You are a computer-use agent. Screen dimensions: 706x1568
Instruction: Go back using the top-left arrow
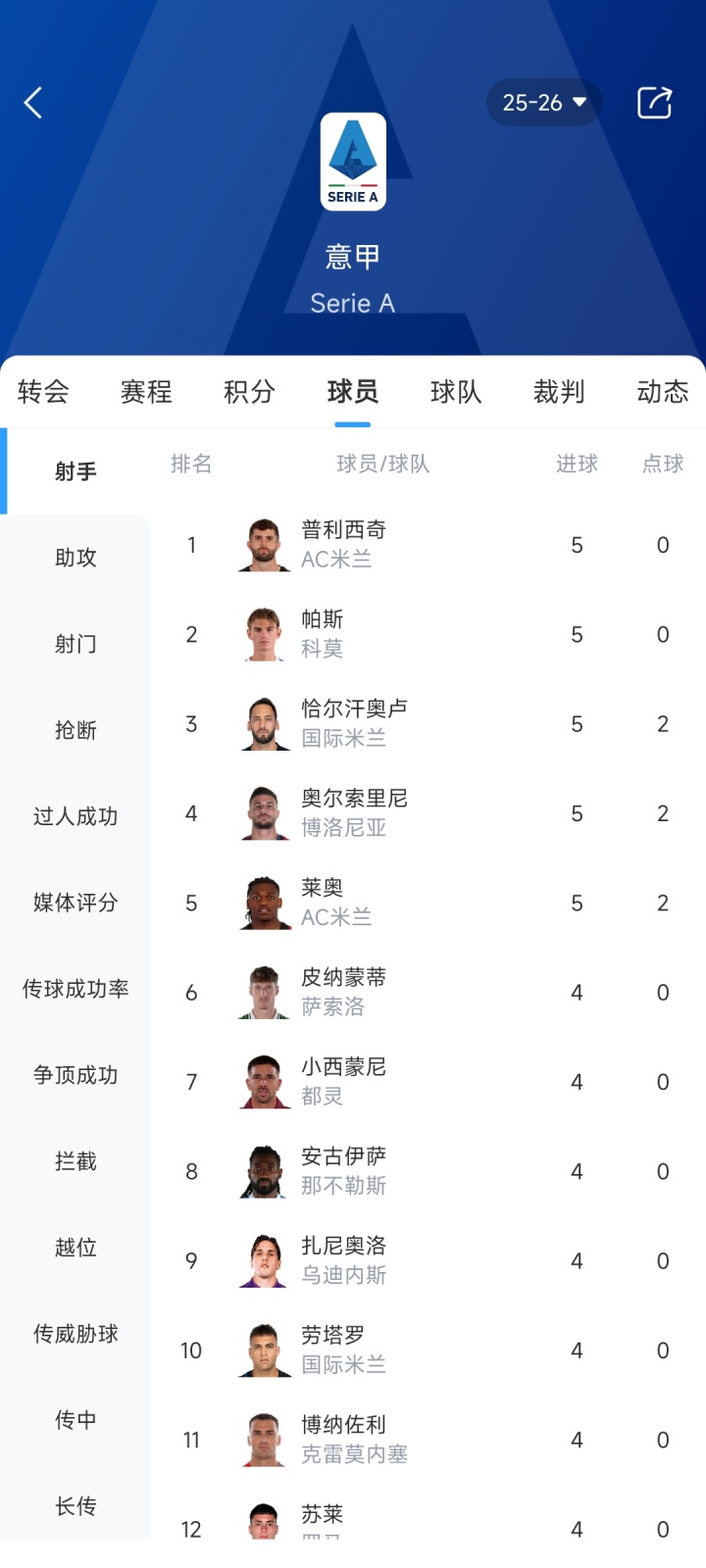pos(33,103)
